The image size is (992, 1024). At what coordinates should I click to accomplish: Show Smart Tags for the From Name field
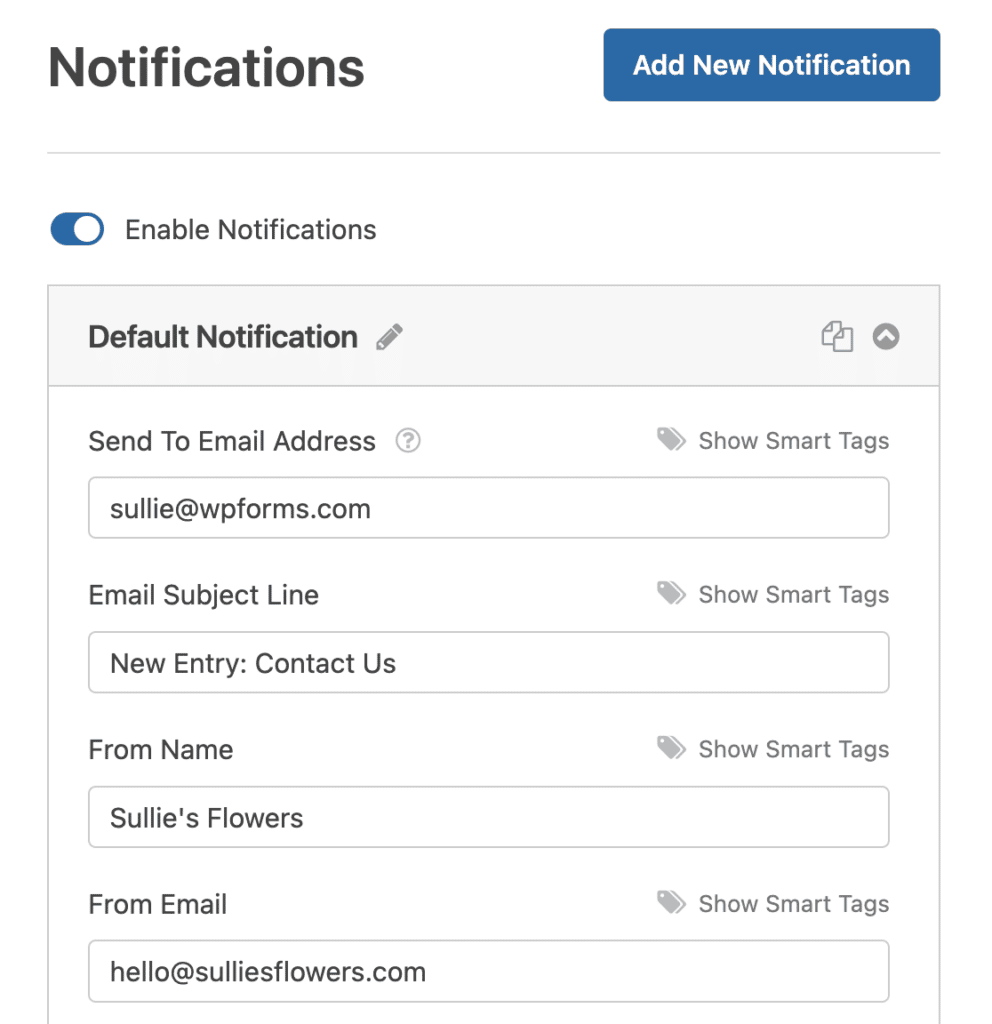pyautogui.click(x=793, y=748)
